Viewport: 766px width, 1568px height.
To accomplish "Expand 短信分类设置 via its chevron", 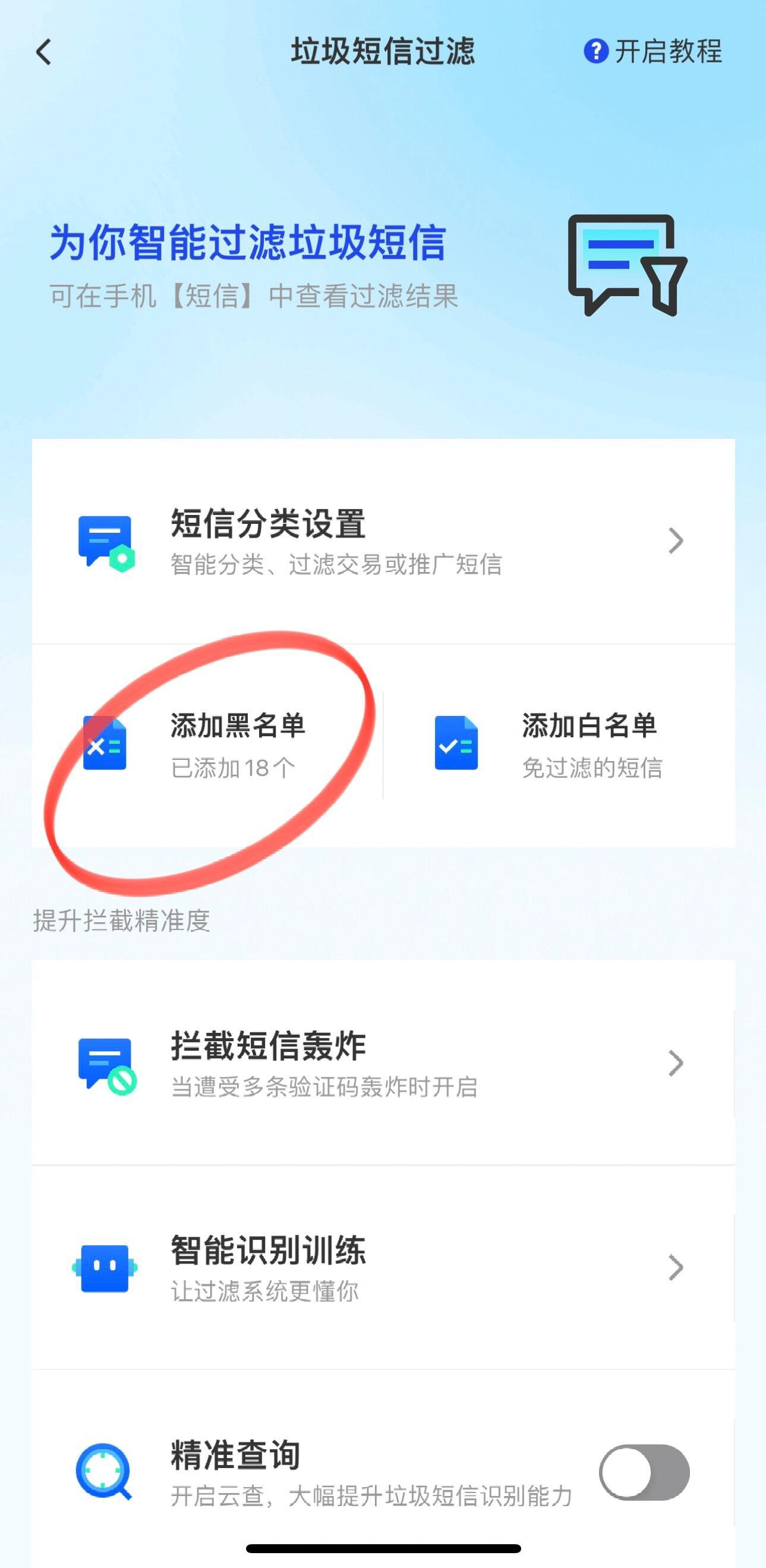I will point(675,542).
